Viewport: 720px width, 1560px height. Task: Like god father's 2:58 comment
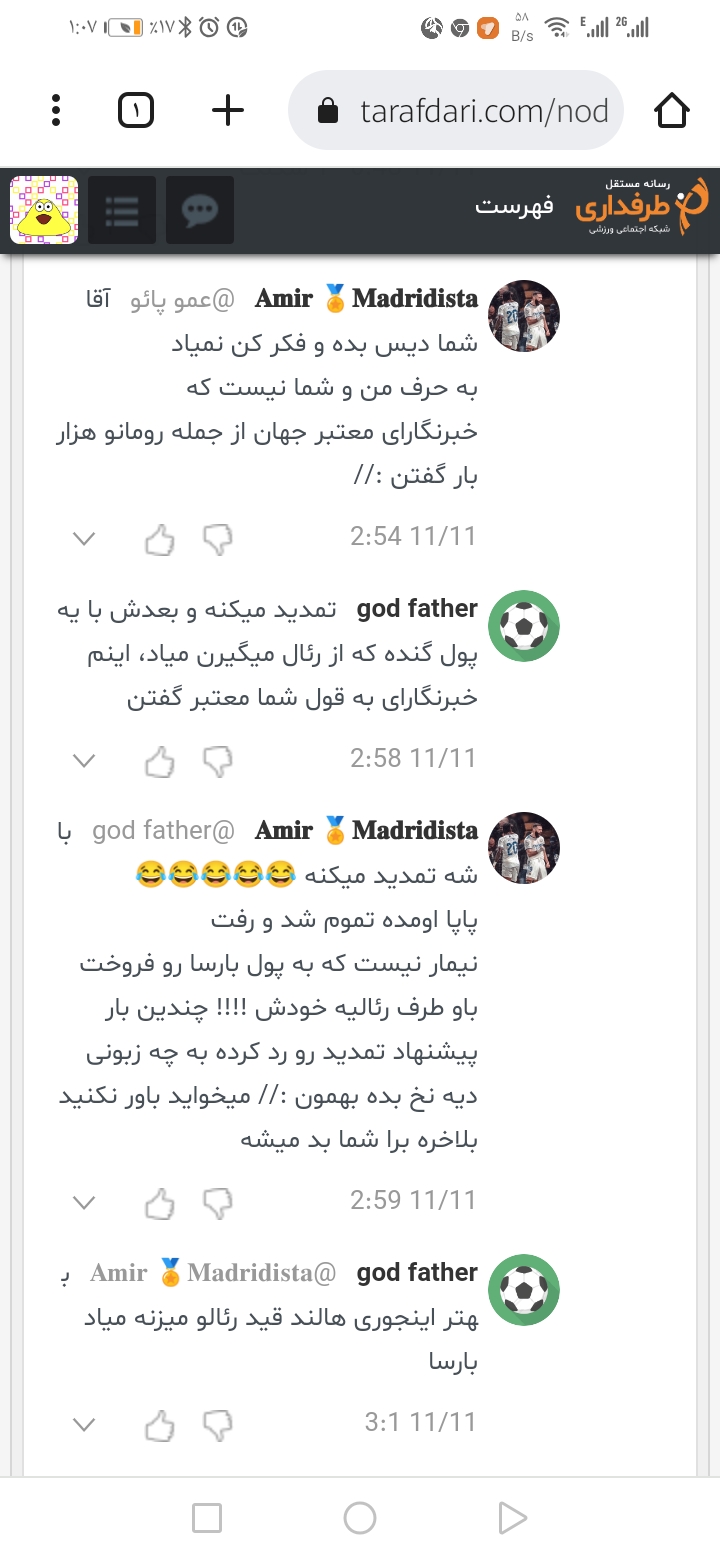(x=160, y=761)
